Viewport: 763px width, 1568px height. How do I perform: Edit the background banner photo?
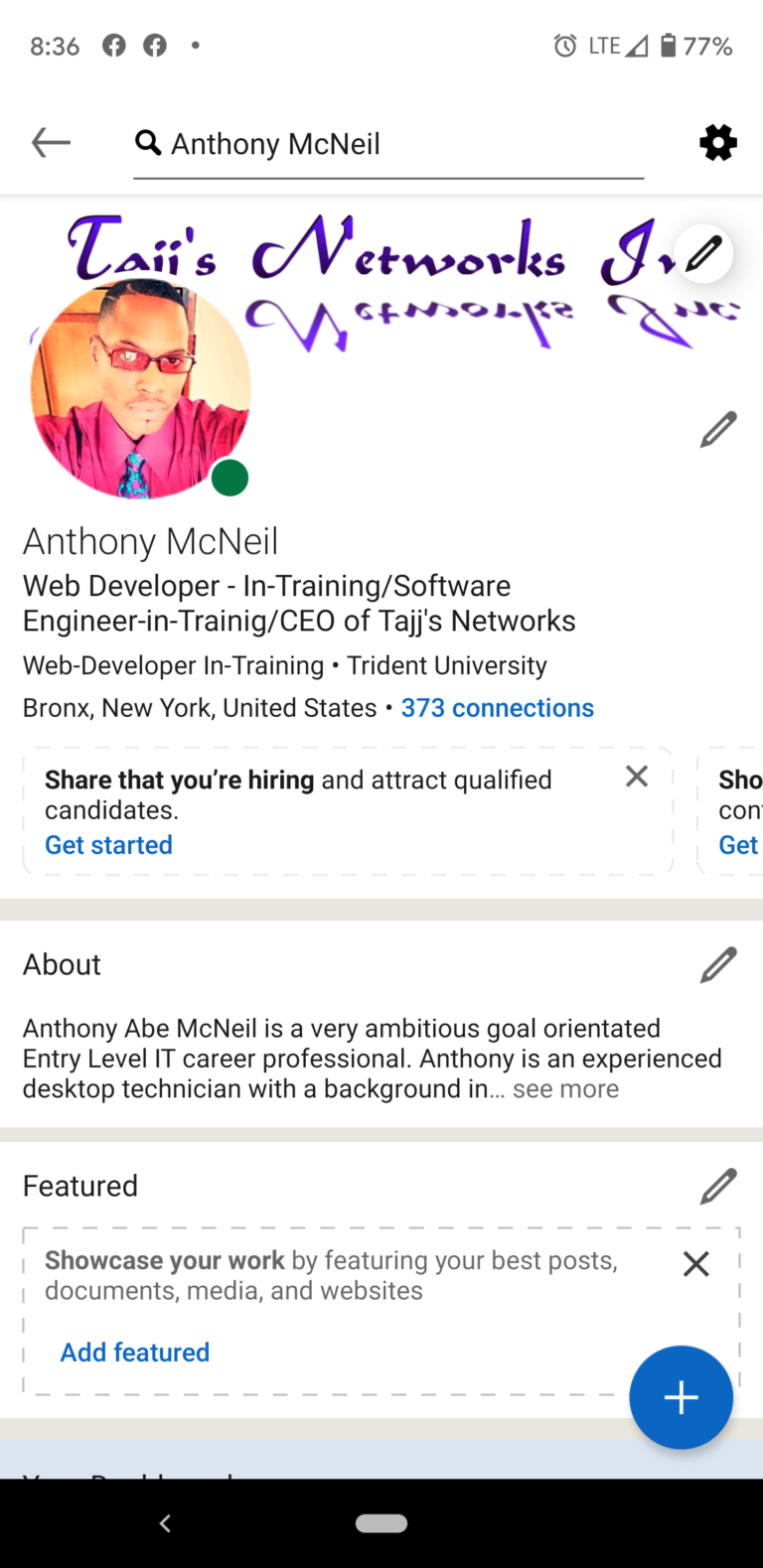coord(703,254)
